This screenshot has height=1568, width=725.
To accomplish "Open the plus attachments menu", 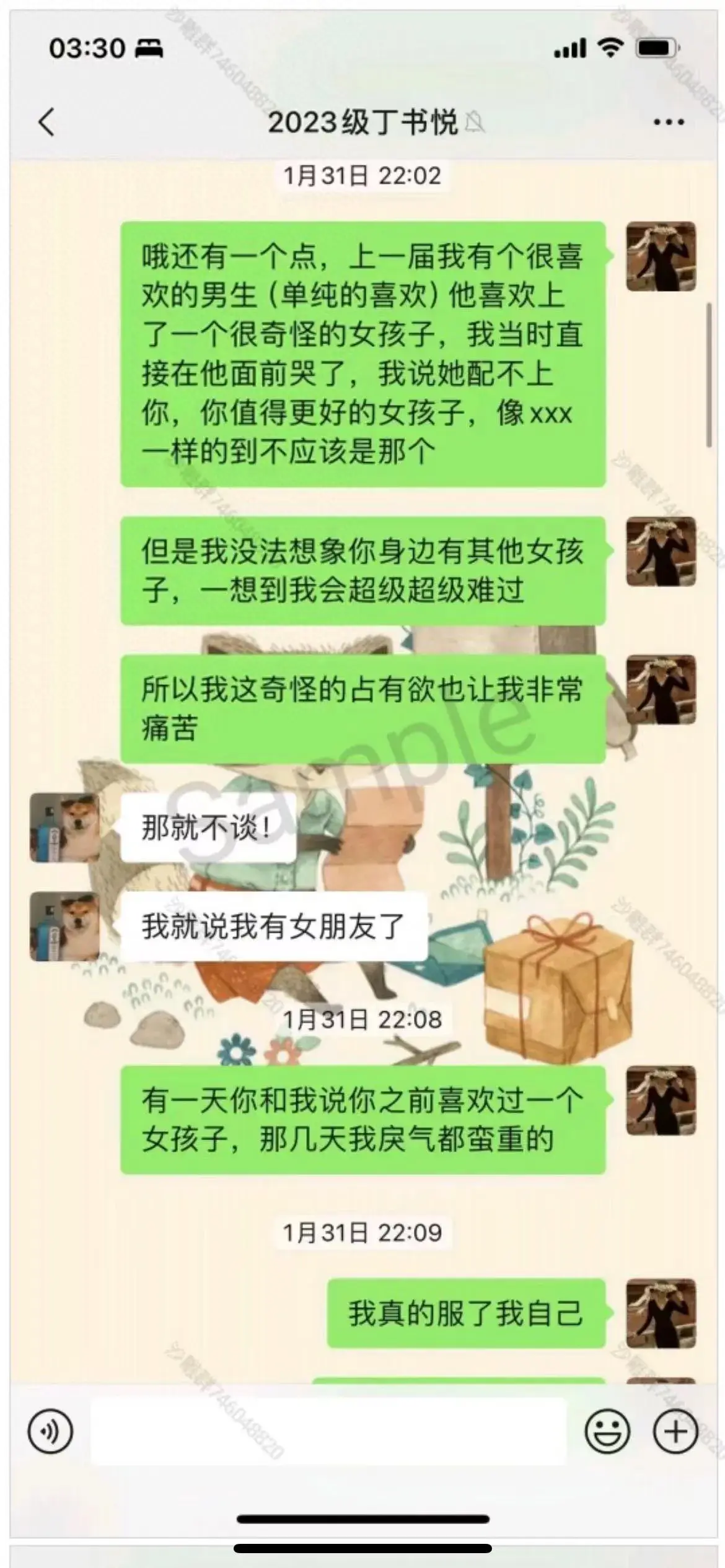I will point(675,1431).
